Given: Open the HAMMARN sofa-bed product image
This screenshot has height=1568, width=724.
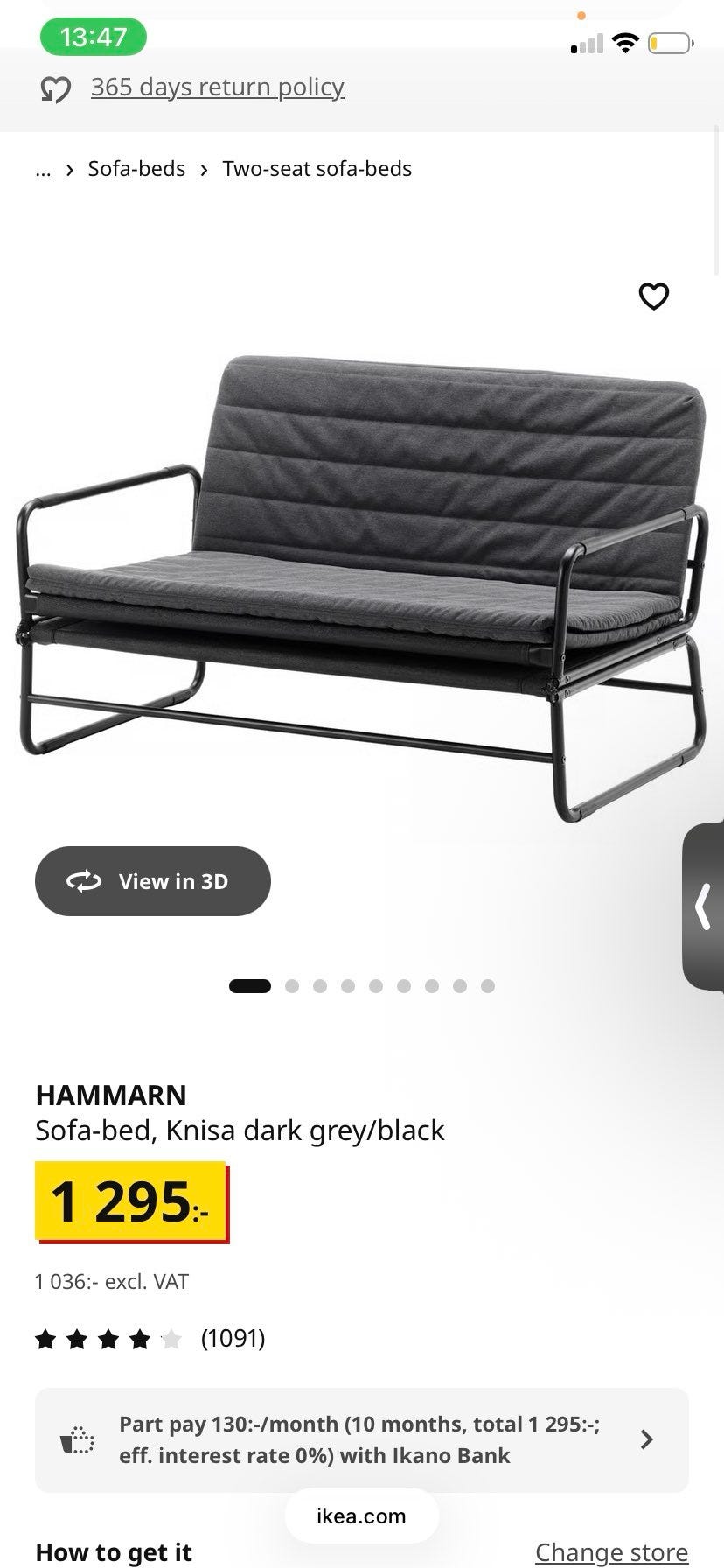Looking at the screenshot, I should [362, 586].
